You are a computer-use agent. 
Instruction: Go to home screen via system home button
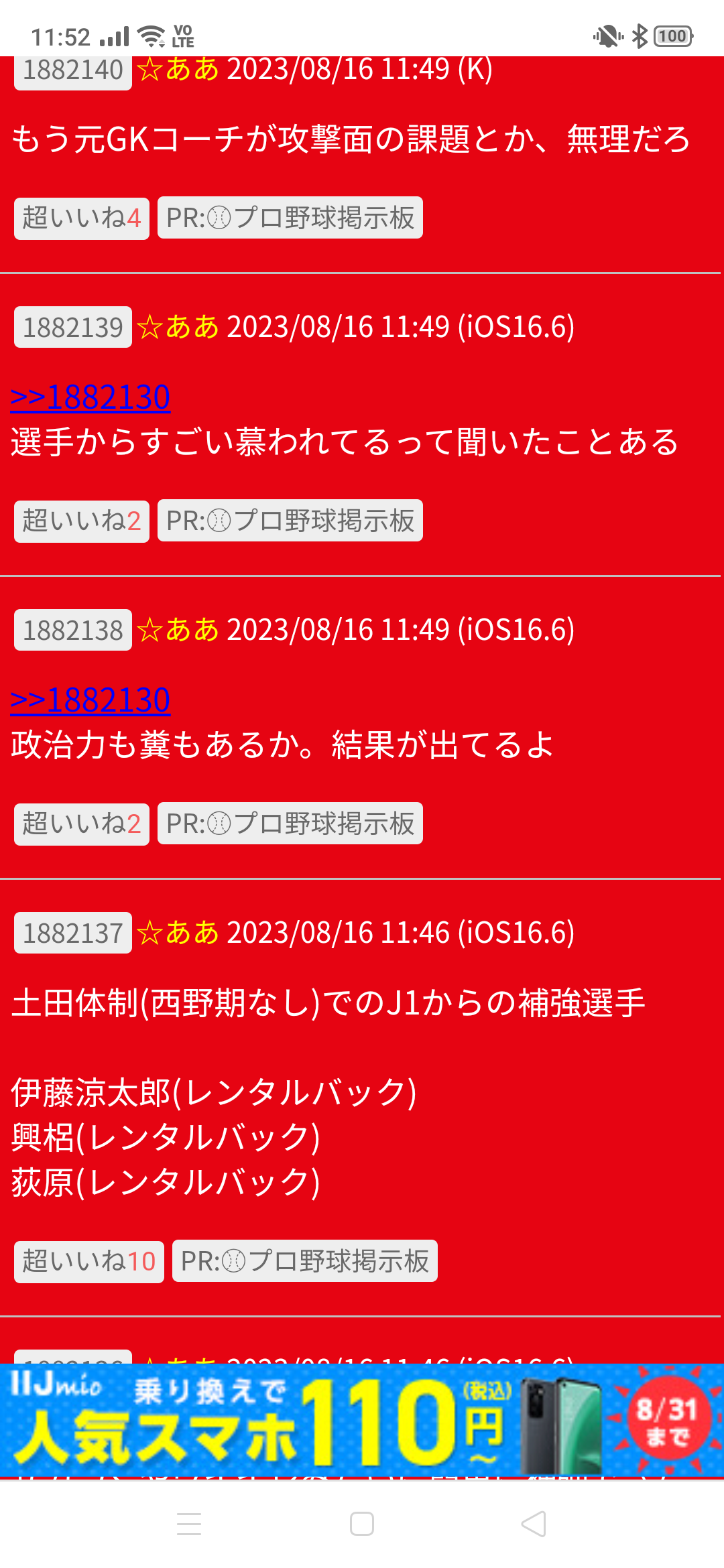pyautogui.click(x=362, y=1524)
